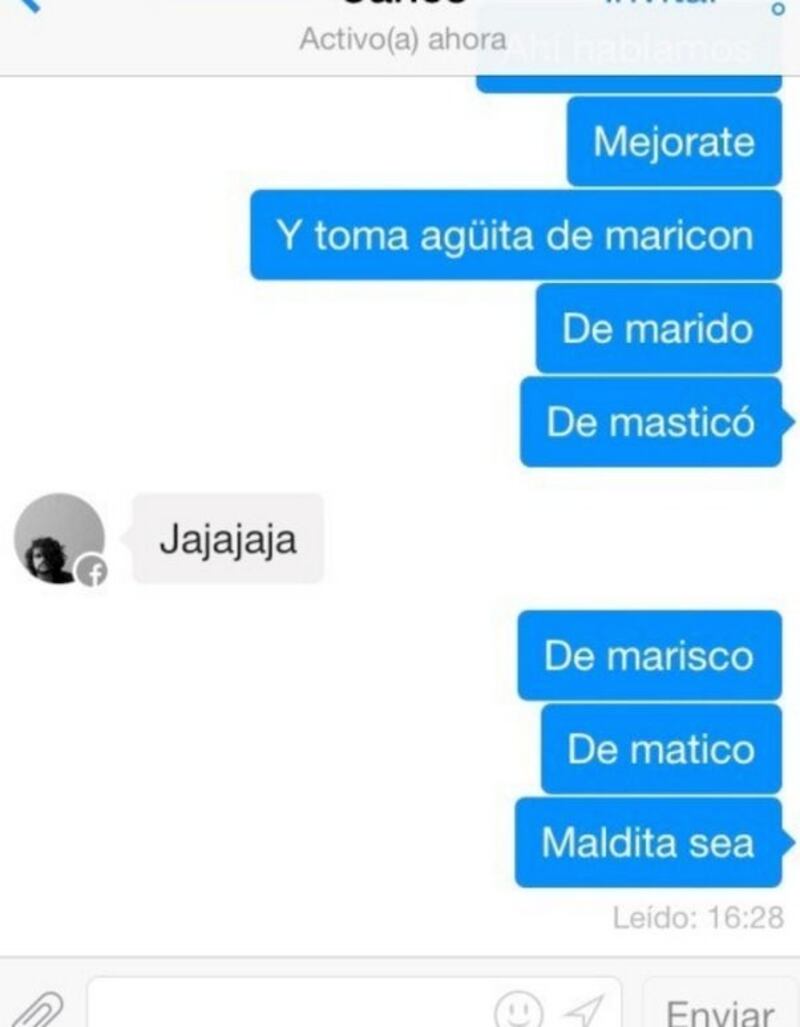The height and width of the screenshot is (1027, 800).
Task: Open the contact's profile picture
Action: [59, 539]
